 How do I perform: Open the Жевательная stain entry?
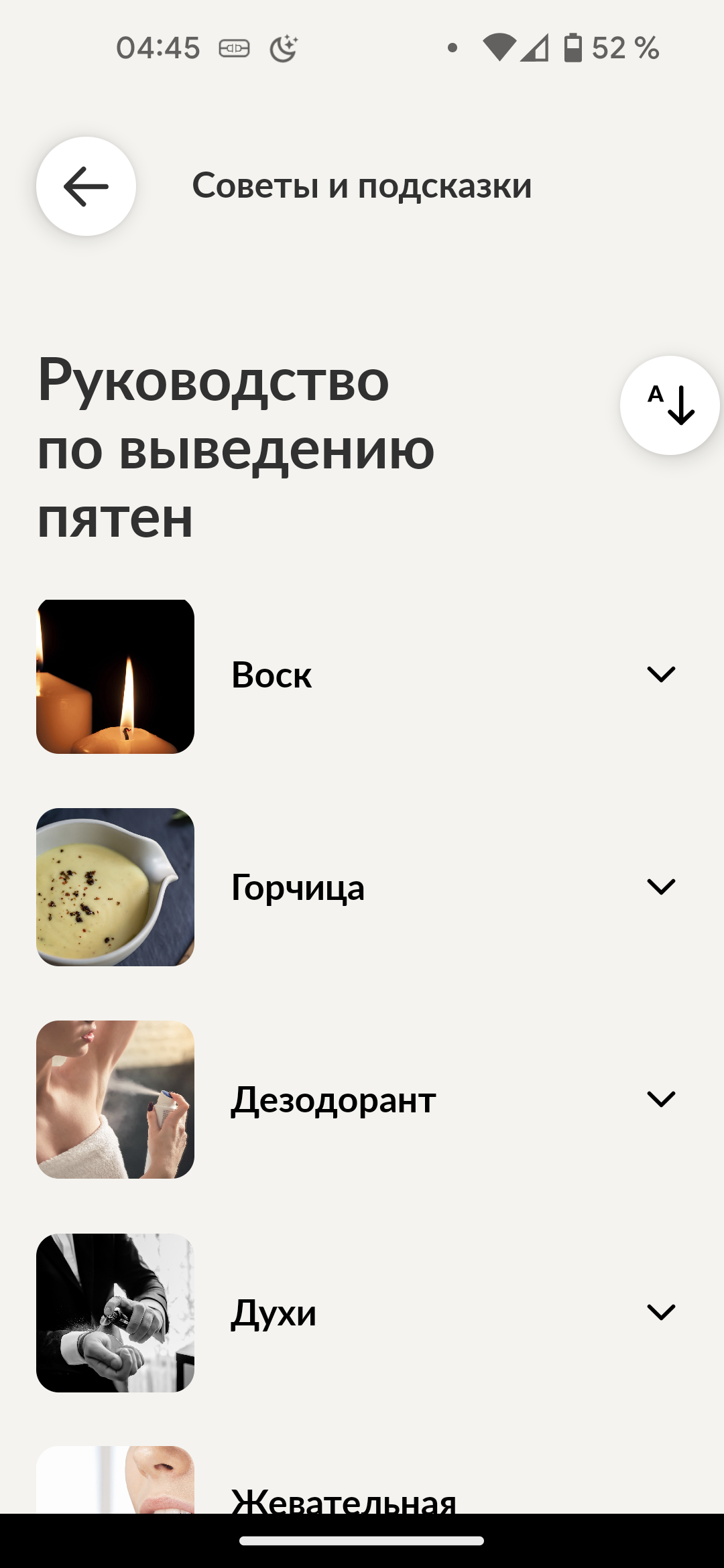[343, 1498]
